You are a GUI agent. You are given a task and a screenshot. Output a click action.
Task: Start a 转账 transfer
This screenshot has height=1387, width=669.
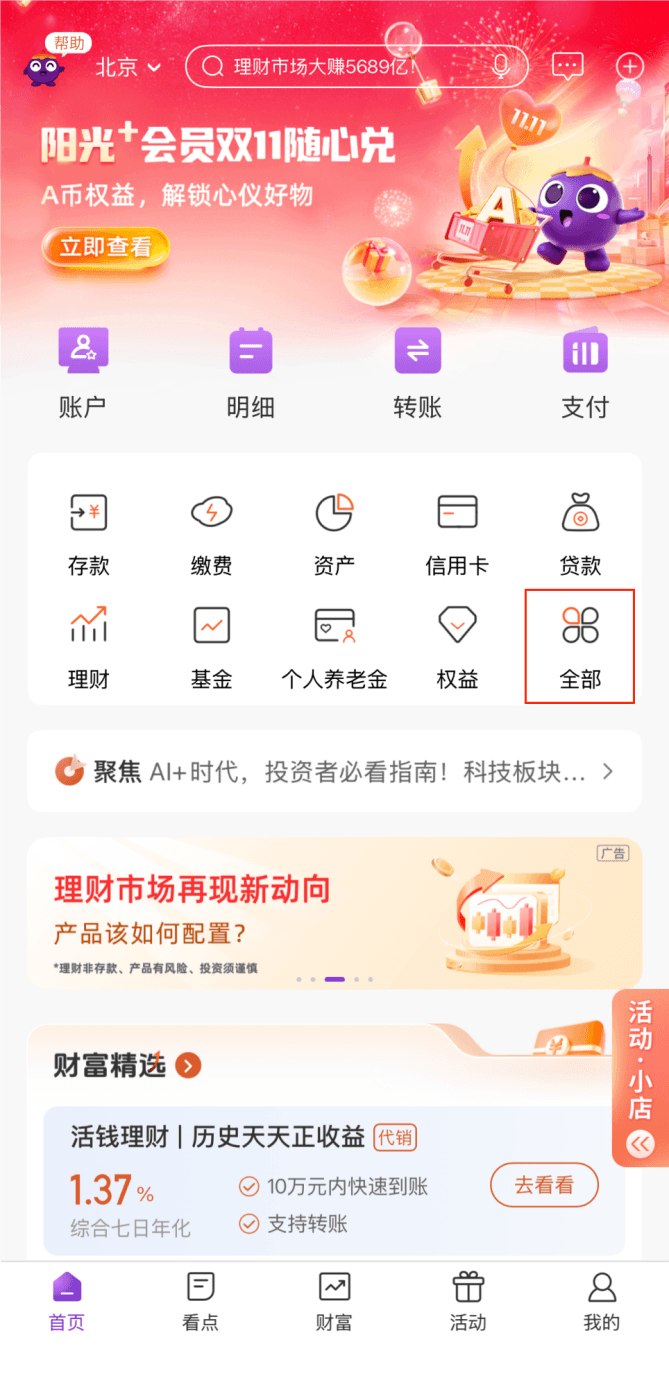[x=417, y=372]
